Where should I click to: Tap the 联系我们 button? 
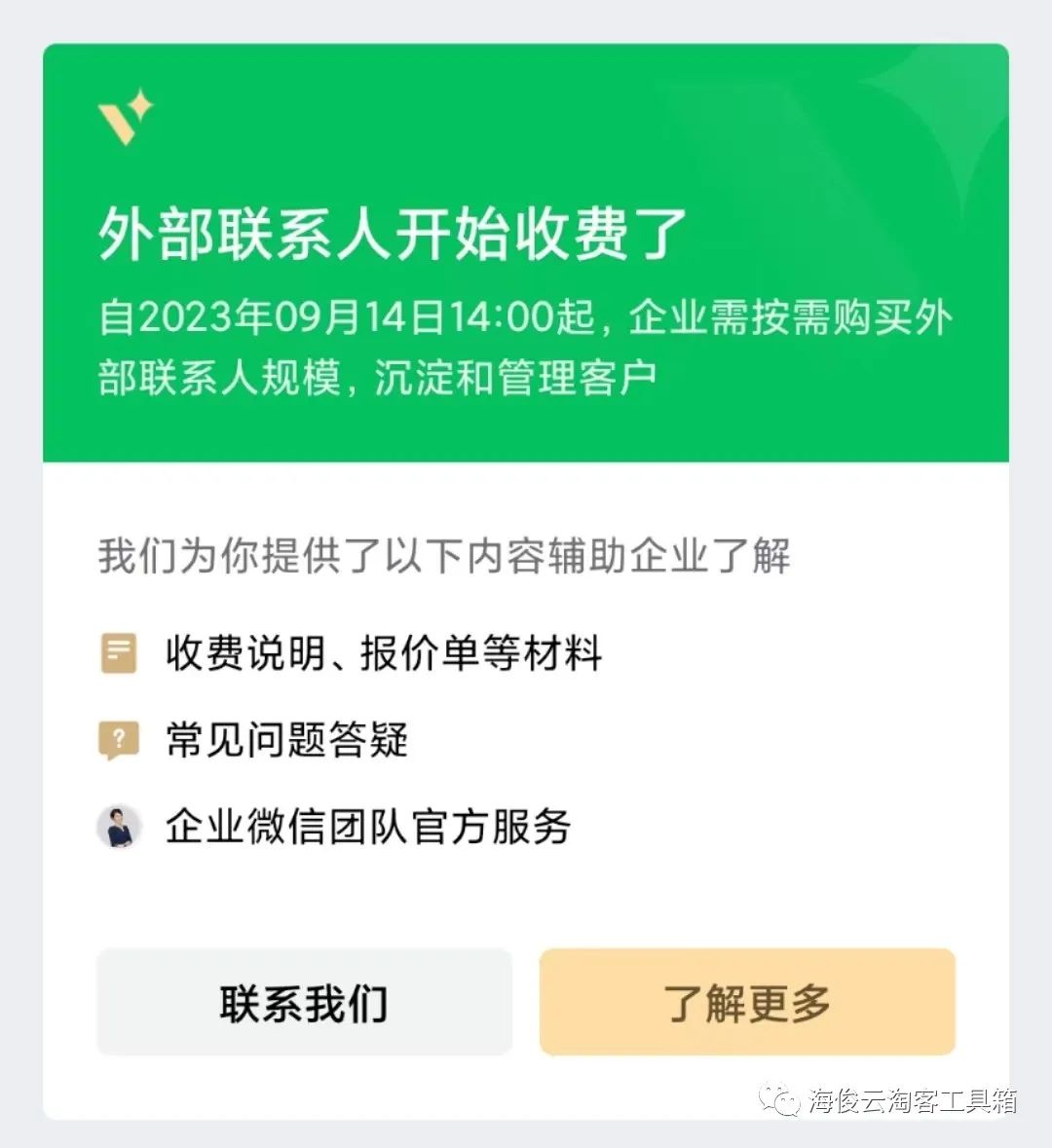click(304, 1002)
